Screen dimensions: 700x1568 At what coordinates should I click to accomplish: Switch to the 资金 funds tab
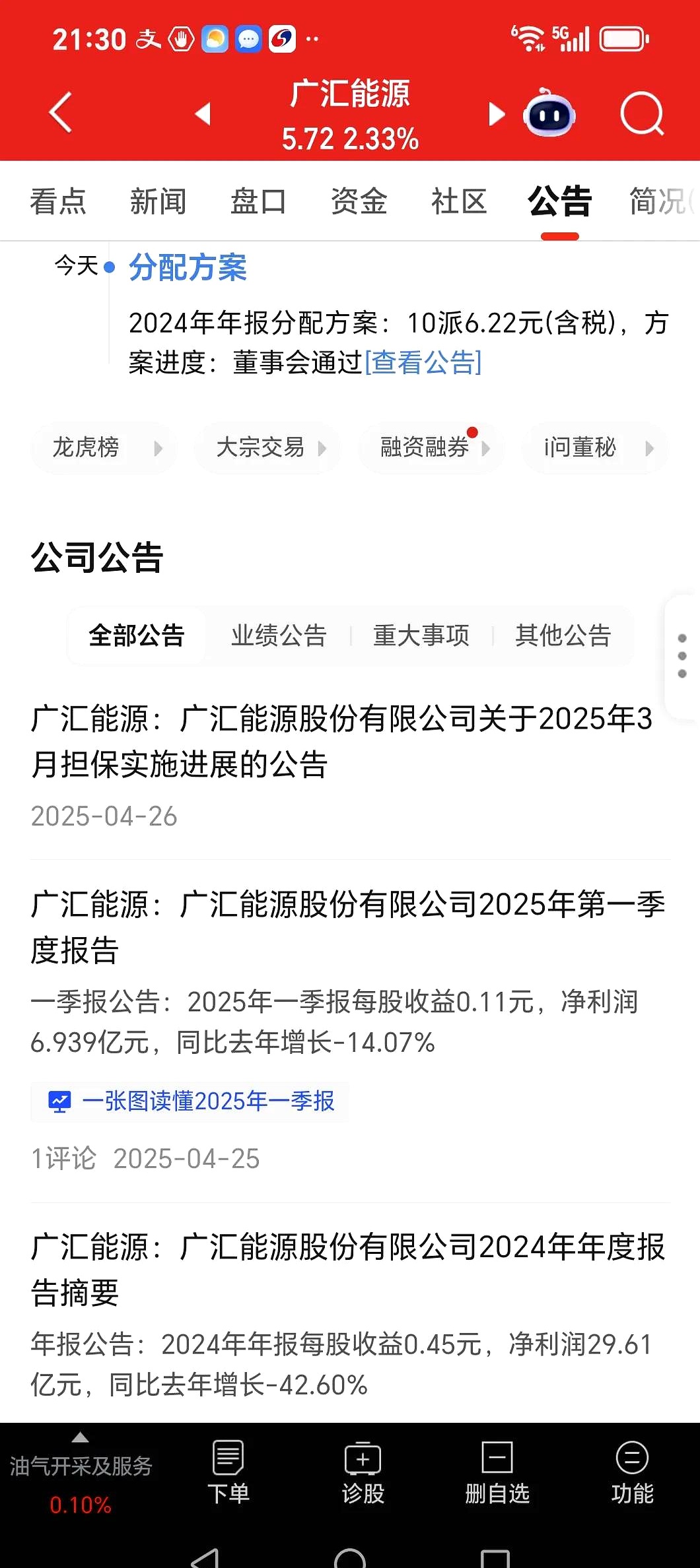point(359,201)
